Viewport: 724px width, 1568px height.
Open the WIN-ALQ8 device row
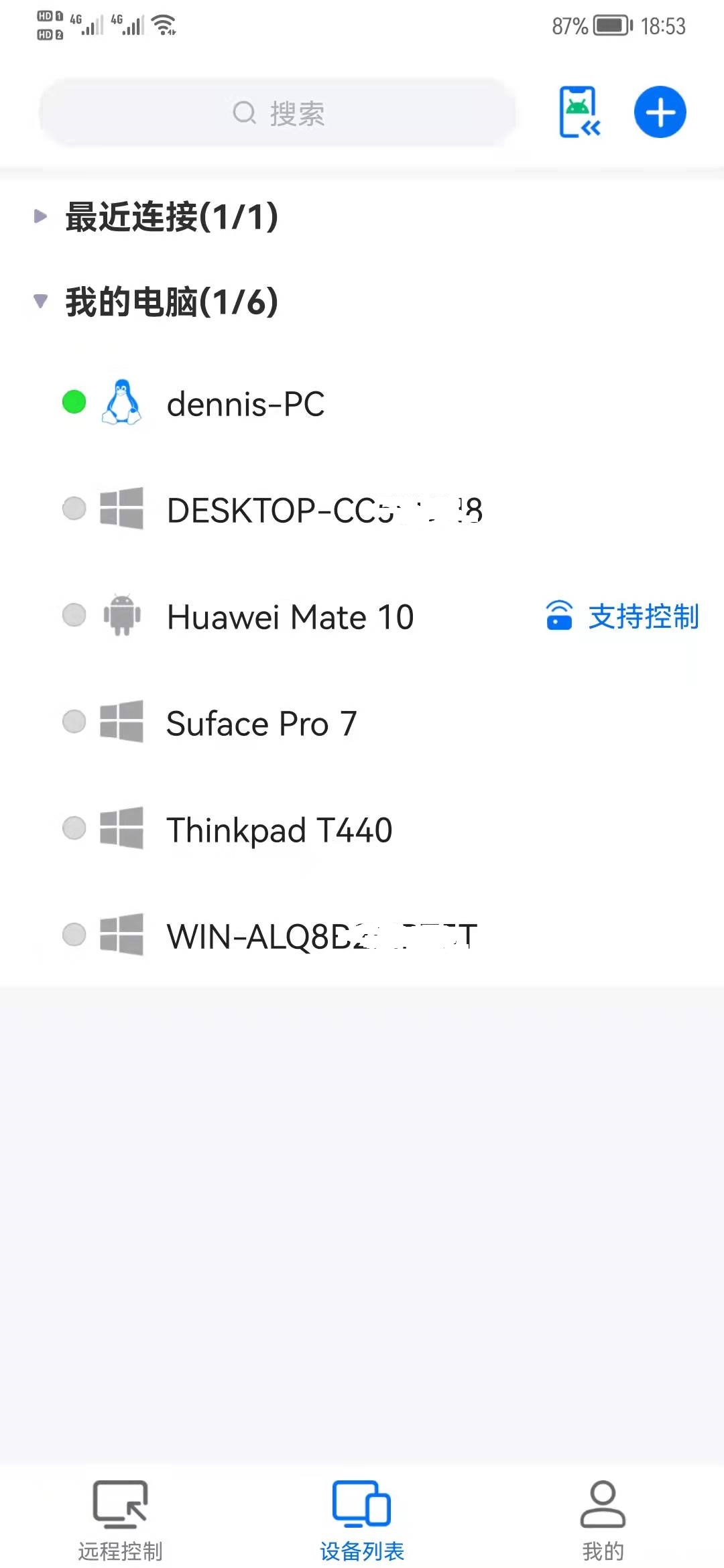pyautogui.click(x=322, y=936)
